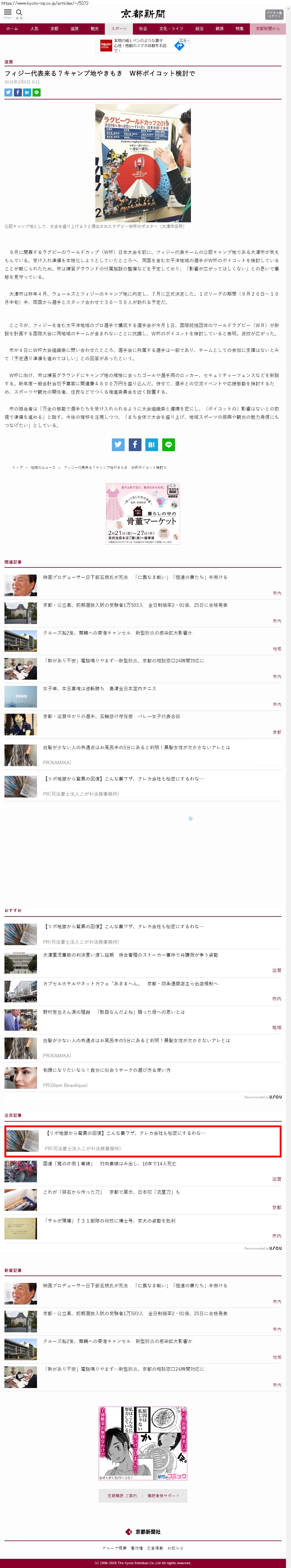
Task: Share the article on Twitter from the top bar
Action: coord(9,93)
